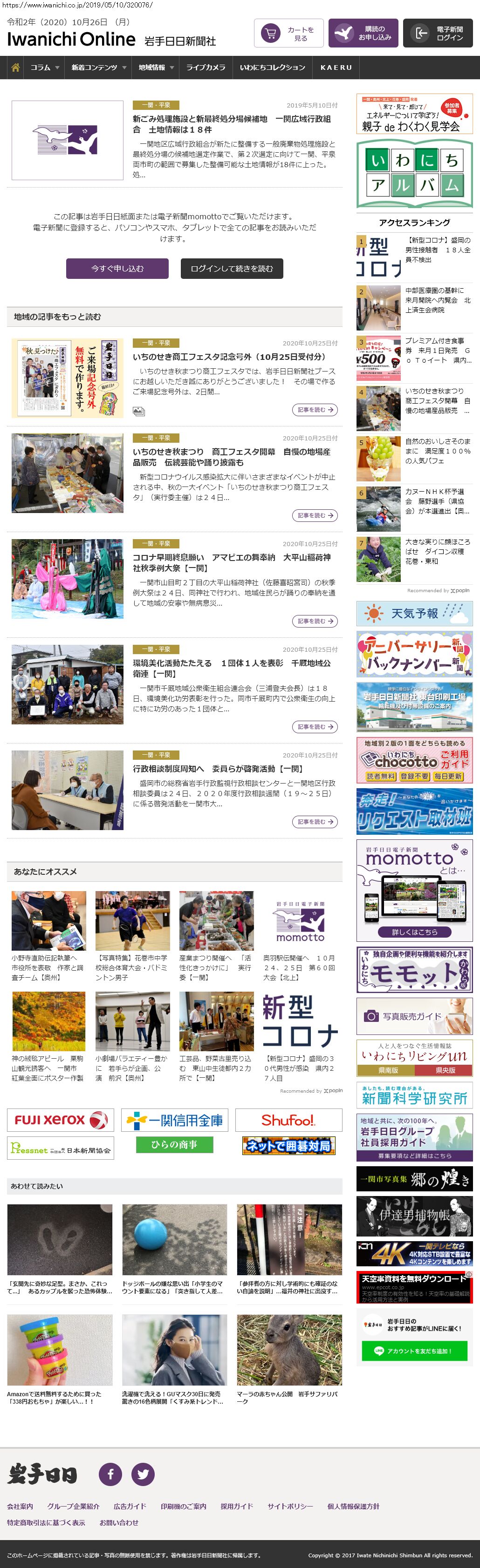Viewport: 480px width, 1568px height.
Task: Open the home icon in the navigation bar
Action: [x=15, y=68]
